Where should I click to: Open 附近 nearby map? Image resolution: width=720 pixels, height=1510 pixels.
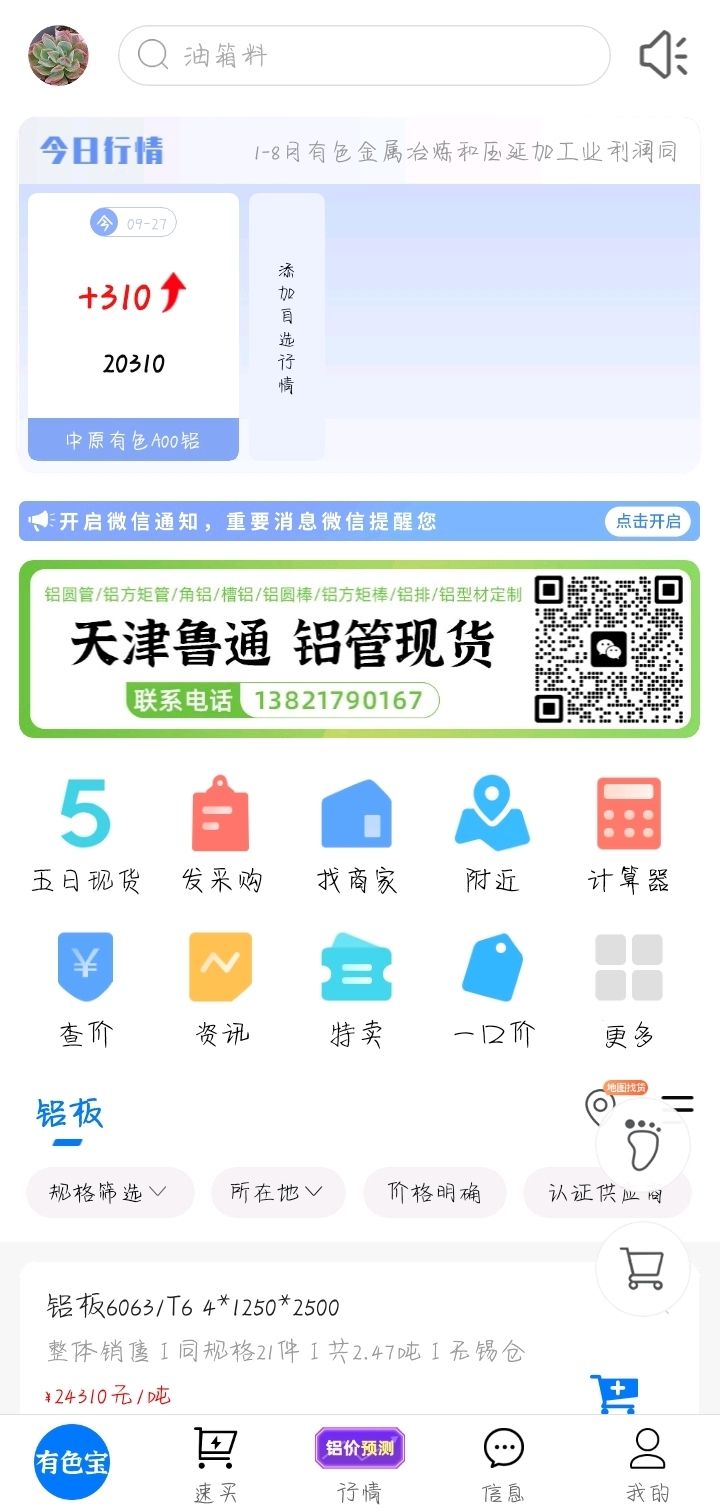[492, 835]
